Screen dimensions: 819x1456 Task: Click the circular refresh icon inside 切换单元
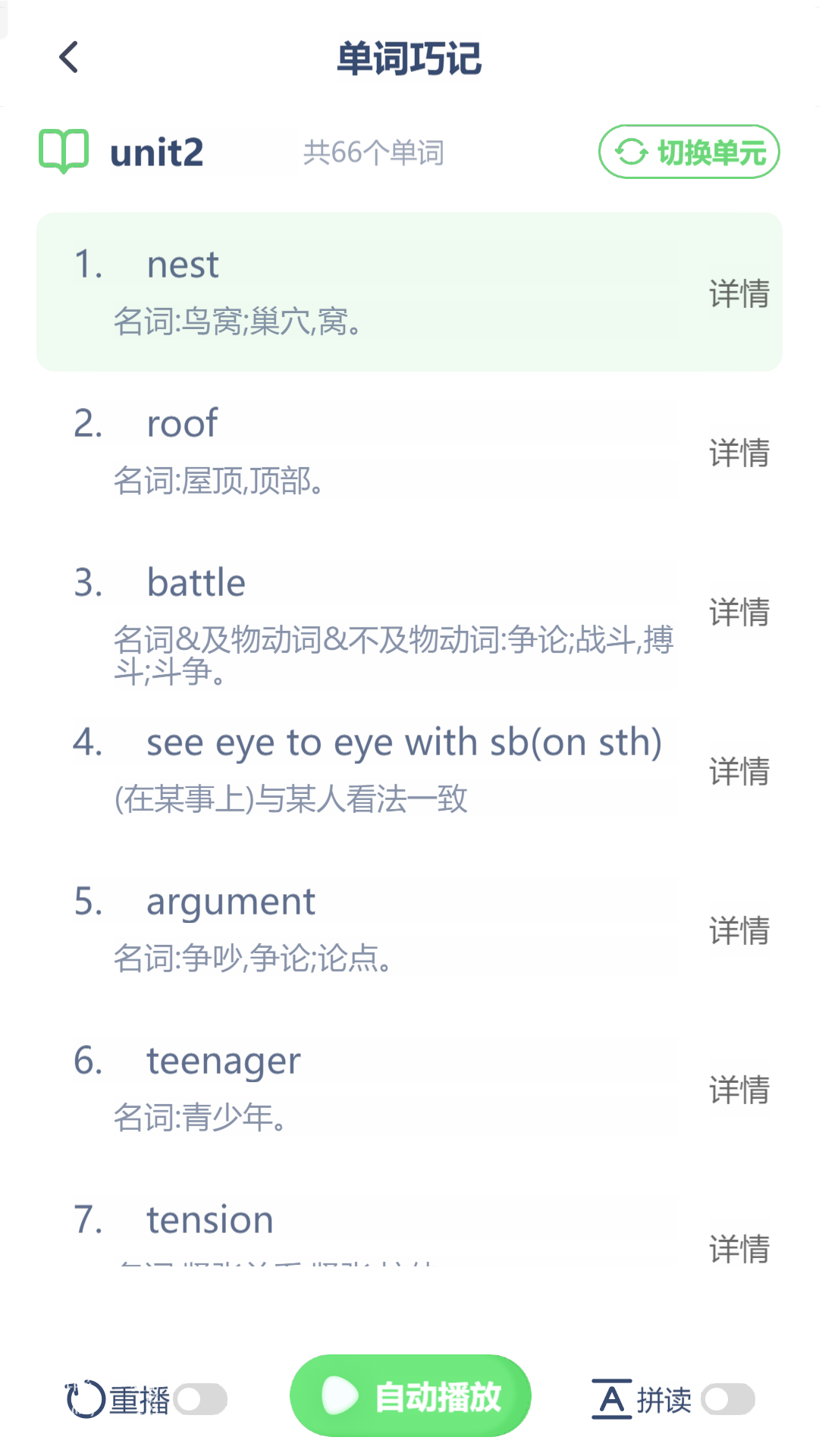(629, 151)
